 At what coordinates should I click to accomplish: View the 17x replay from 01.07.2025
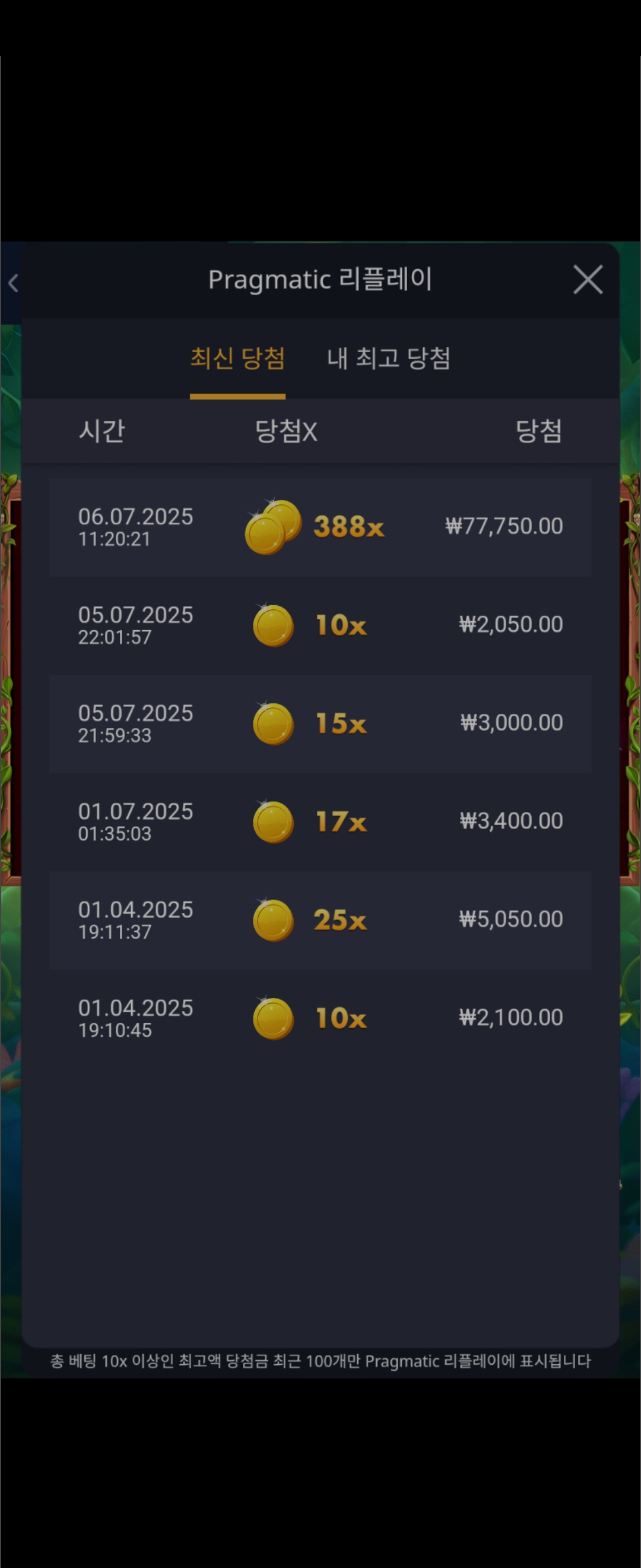[320, 822]
